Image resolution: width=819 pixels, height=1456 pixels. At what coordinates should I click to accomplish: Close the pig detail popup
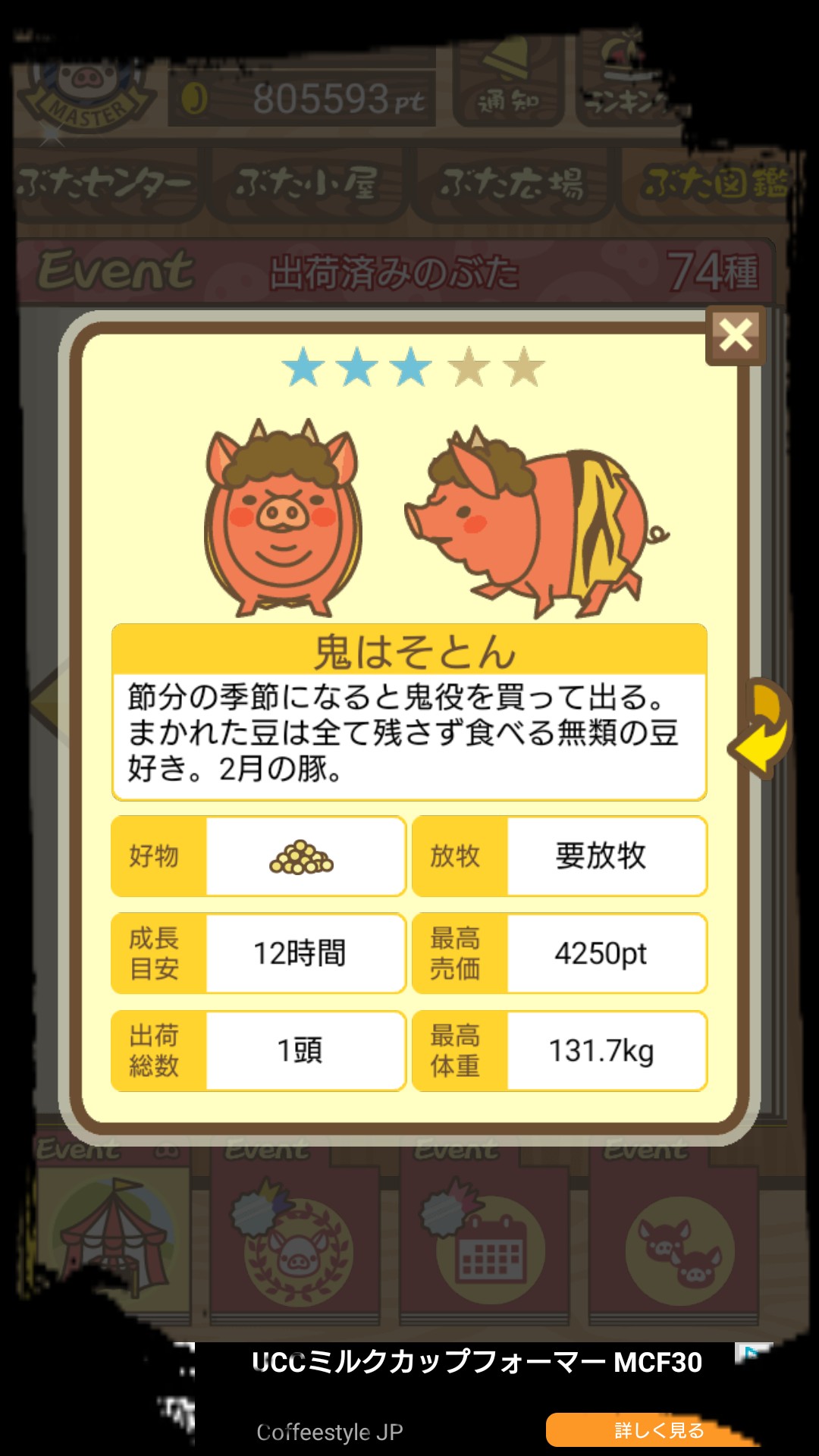[735, 335]
